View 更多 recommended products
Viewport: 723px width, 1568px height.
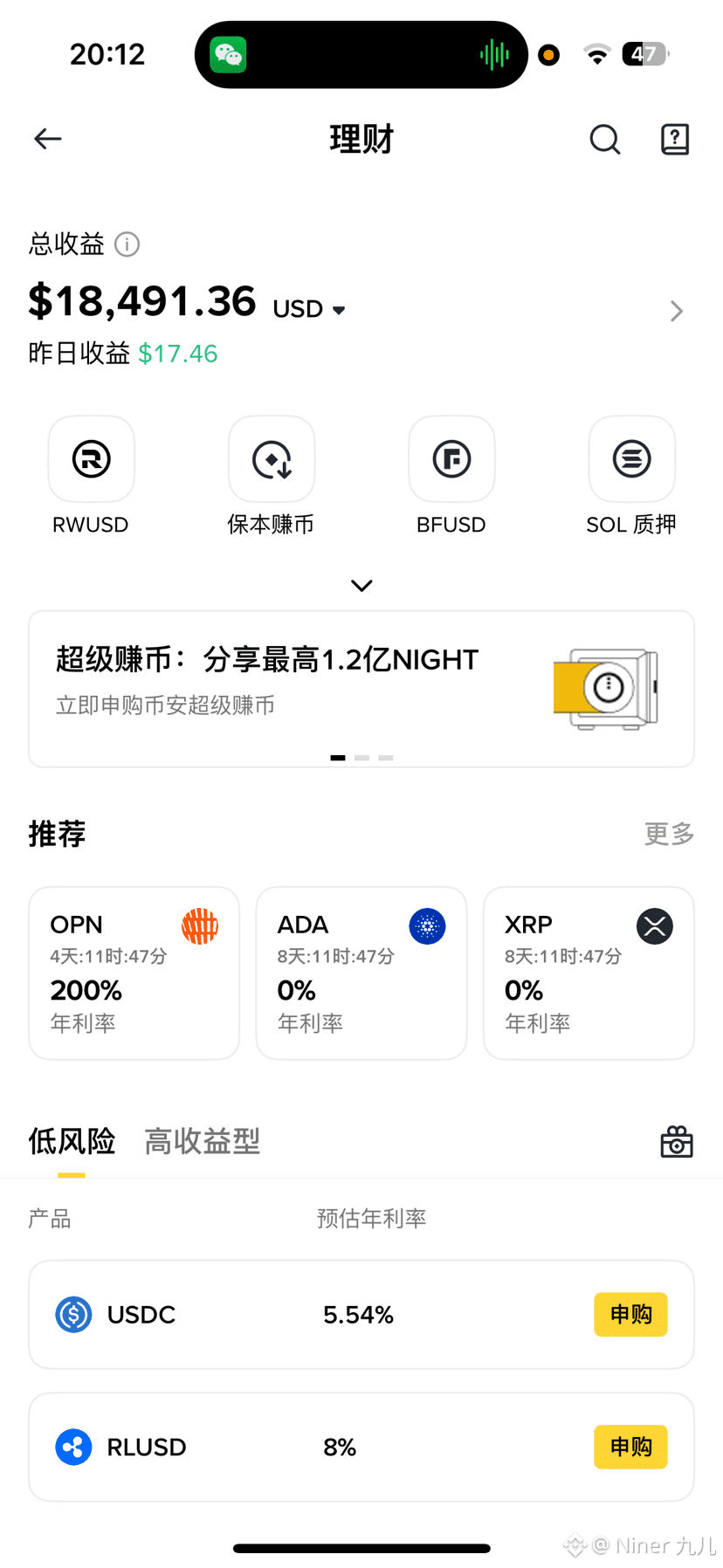click(x=669, y=834)
